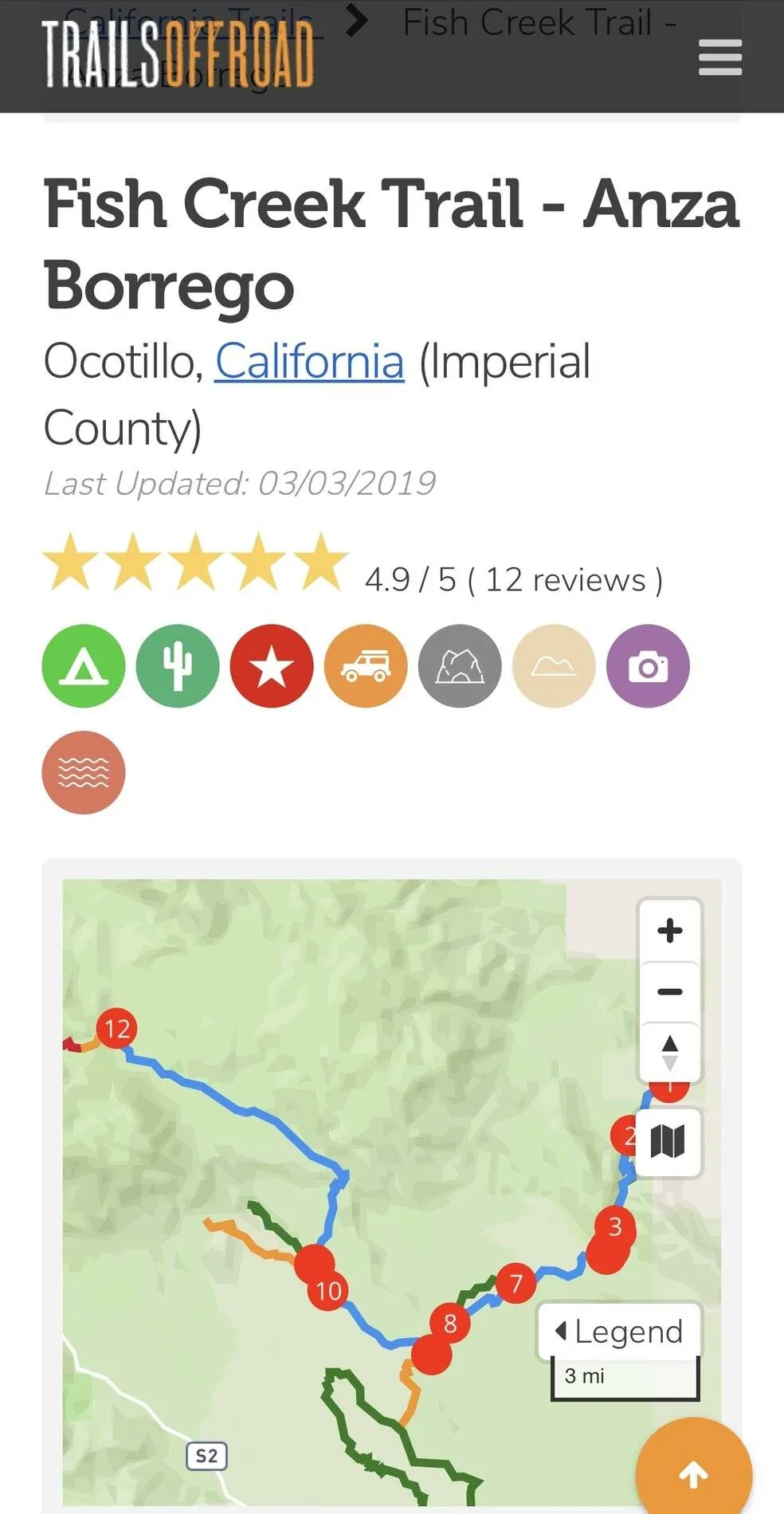Jump back to top with the orange arrow
Image resolution: width=784 pixels, height=1514 pixels.
pyautogui.click(x=693, y=1474)
